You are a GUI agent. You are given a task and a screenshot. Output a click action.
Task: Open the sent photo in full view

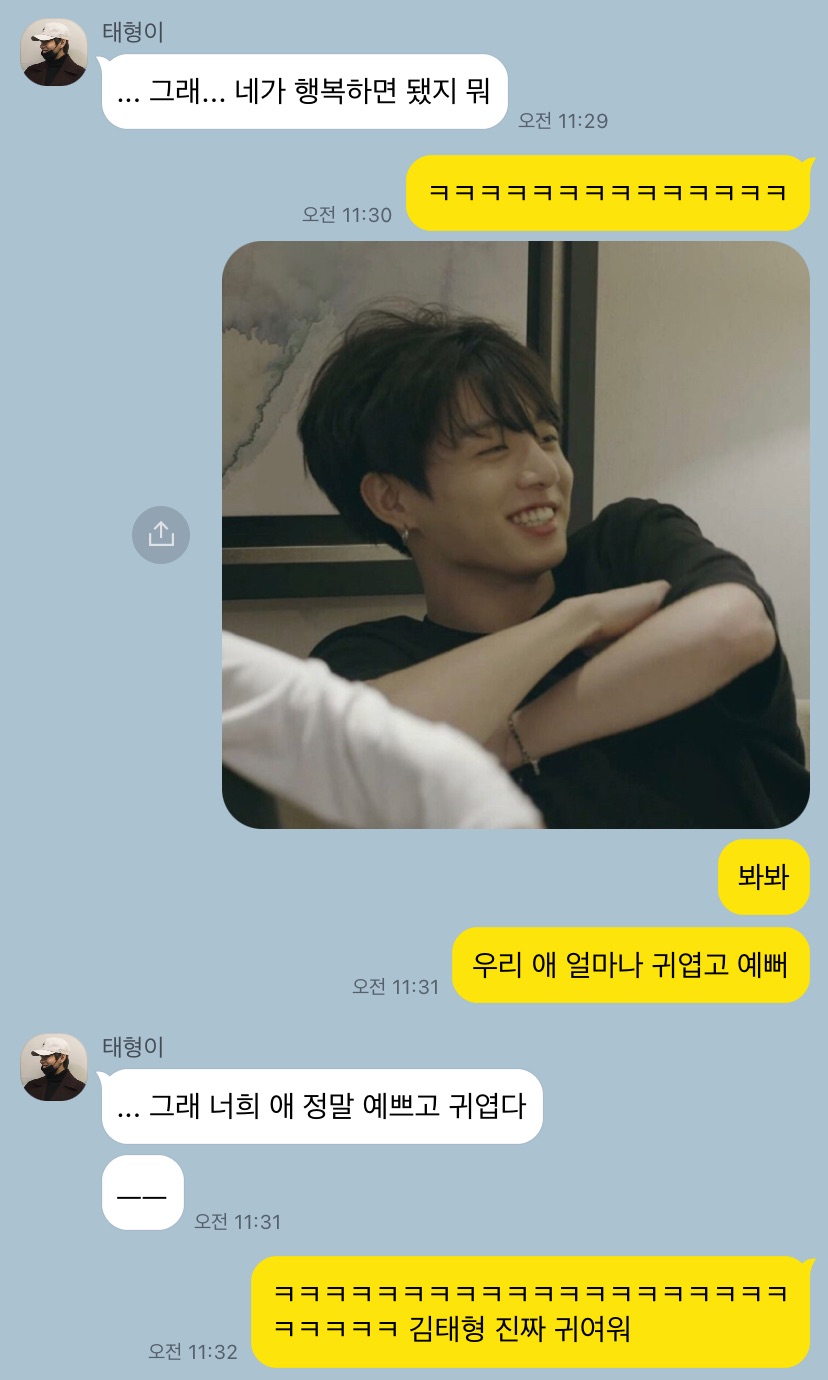point(515,535)
